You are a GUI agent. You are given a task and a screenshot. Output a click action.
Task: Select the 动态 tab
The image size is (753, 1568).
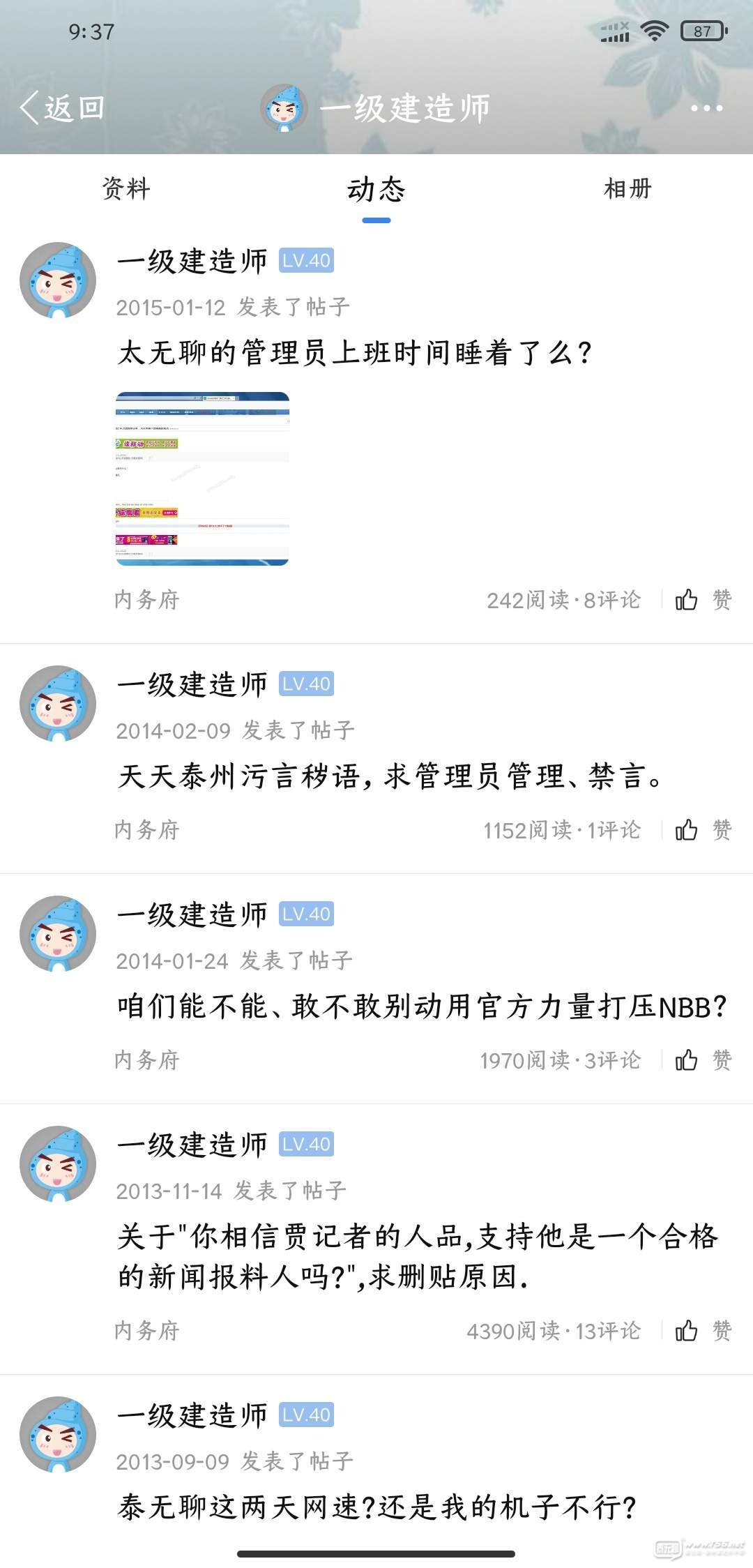(x=376, y=190)
